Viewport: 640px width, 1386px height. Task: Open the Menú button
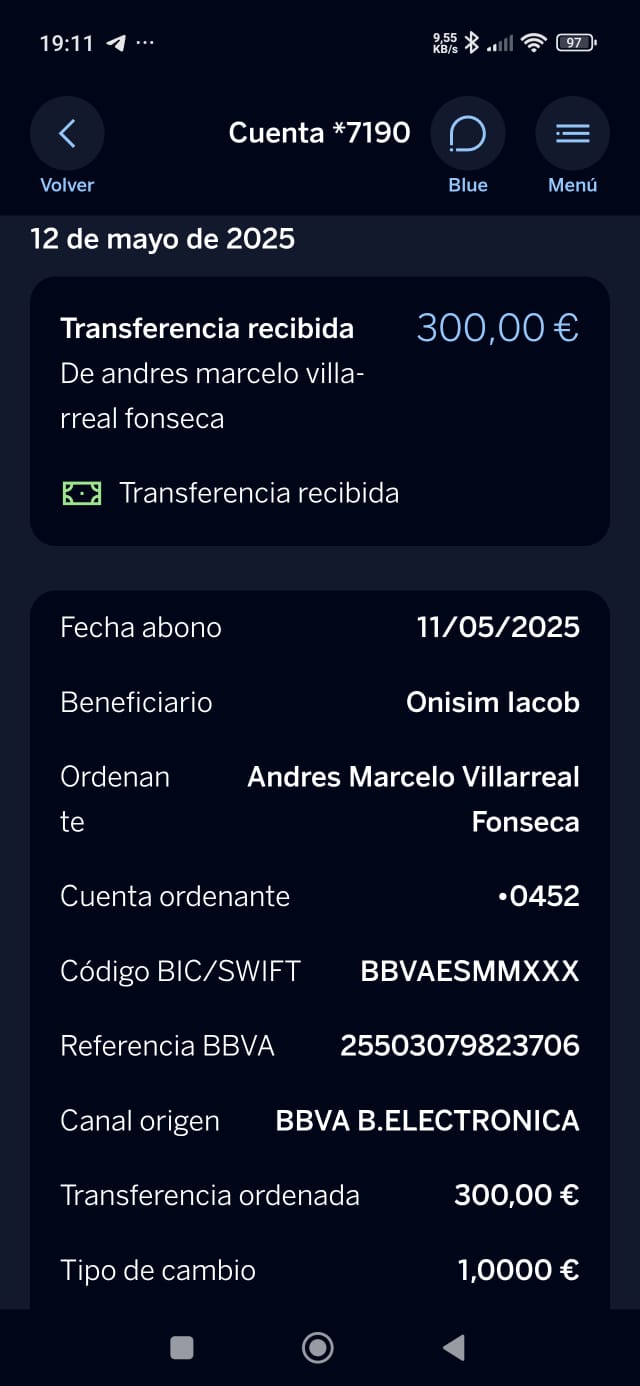tap(572, 134)
